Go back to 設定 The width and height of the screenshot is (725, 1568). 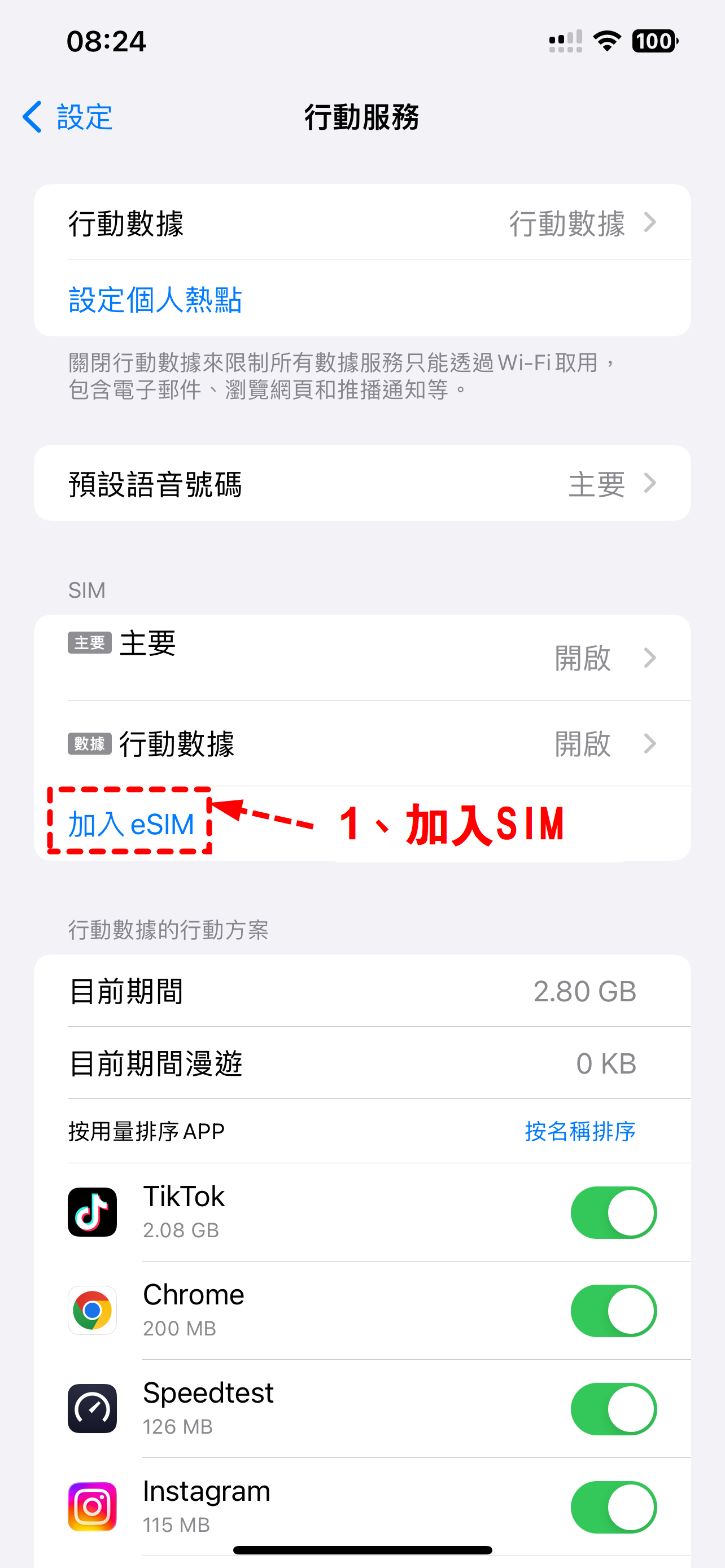[x=68, y=117]
